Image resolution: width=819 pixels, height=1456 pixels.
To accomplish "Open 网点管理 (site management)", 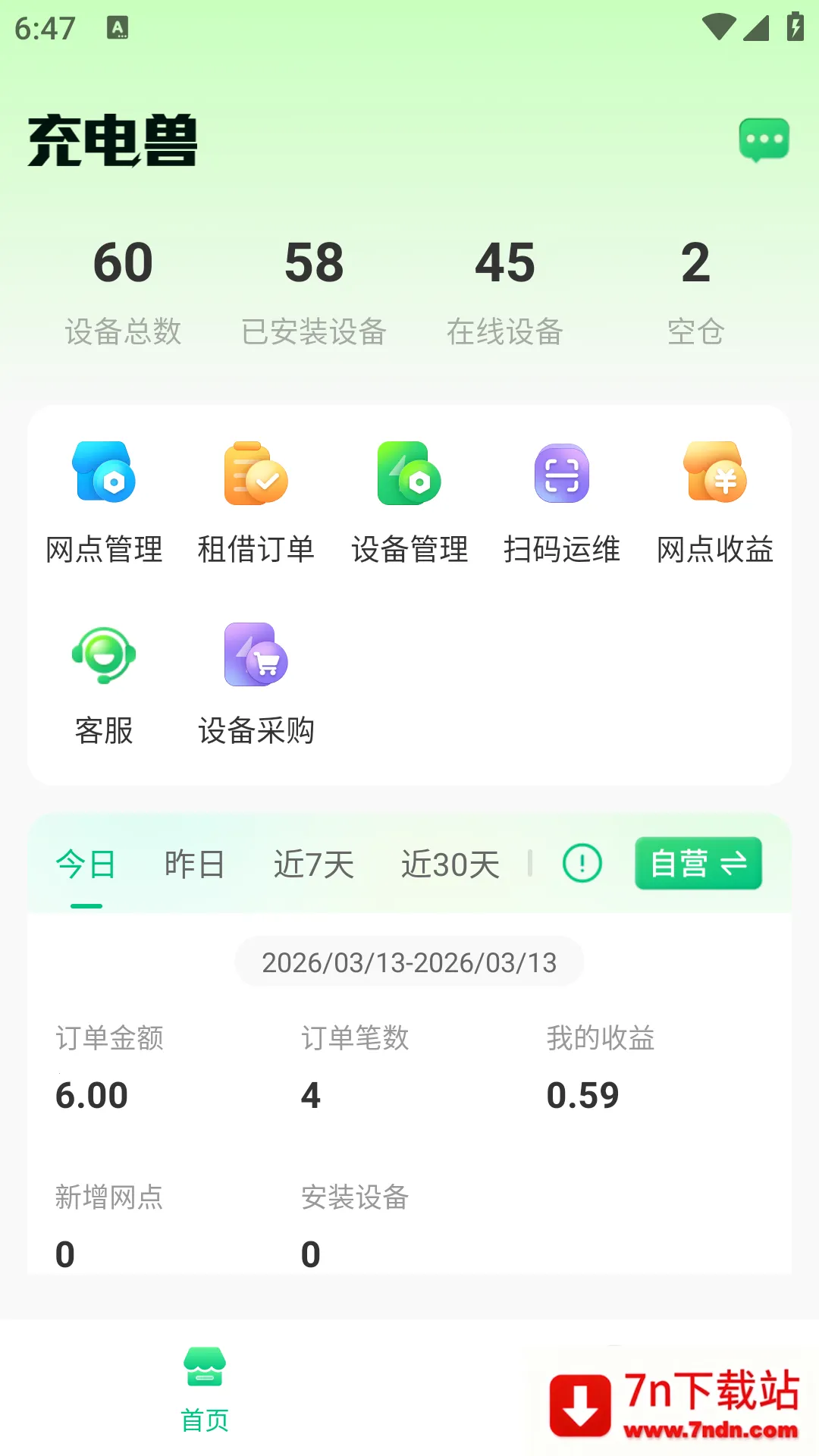I will tap(105, 500).
